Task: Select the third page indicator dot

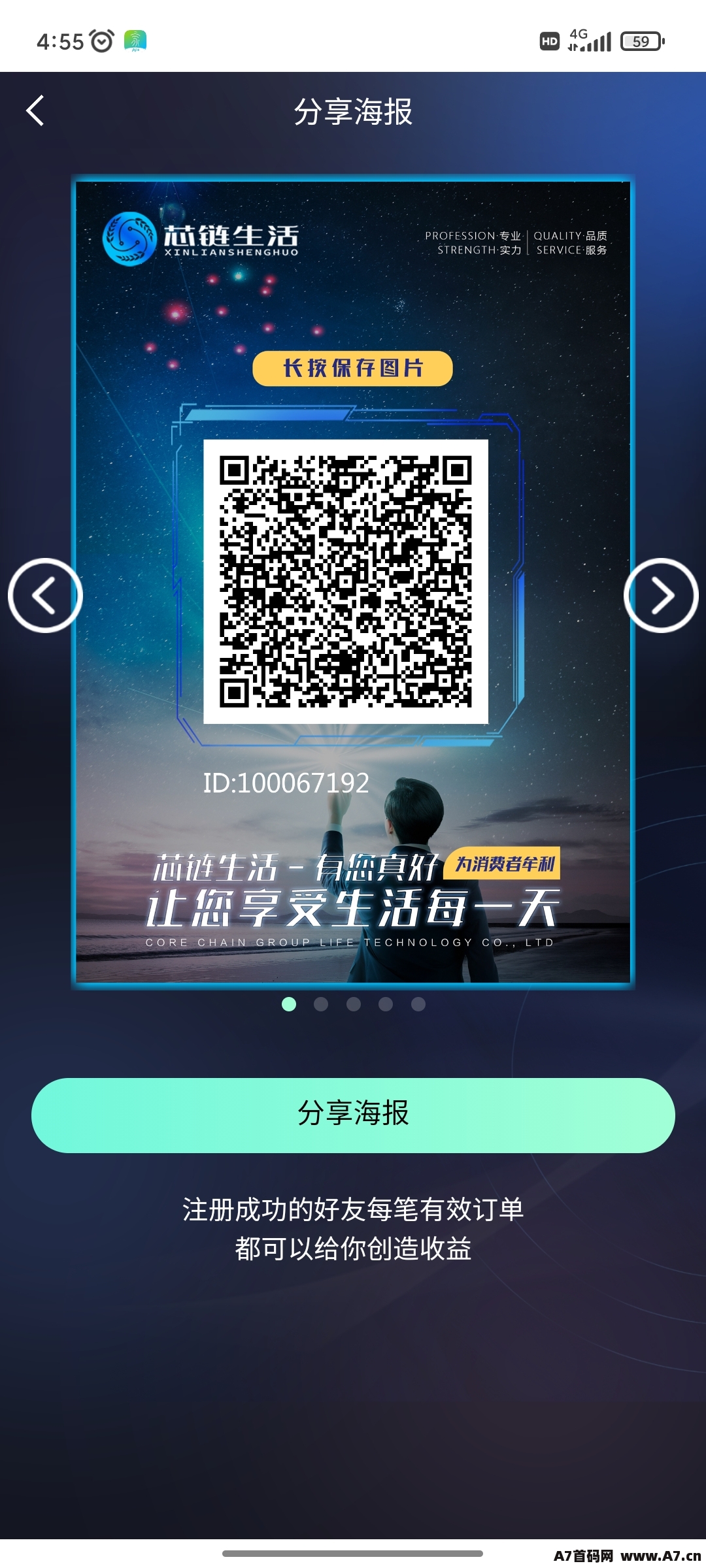Action: tap(354, 1004)
